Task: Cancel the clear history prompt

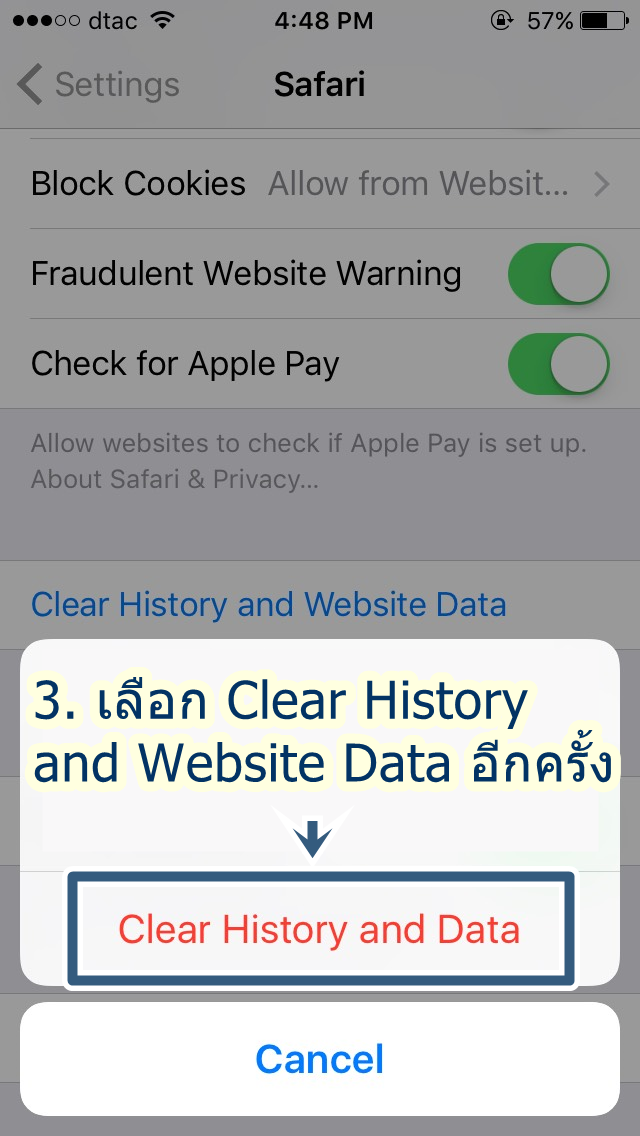Action: (x=320, y=1058)
